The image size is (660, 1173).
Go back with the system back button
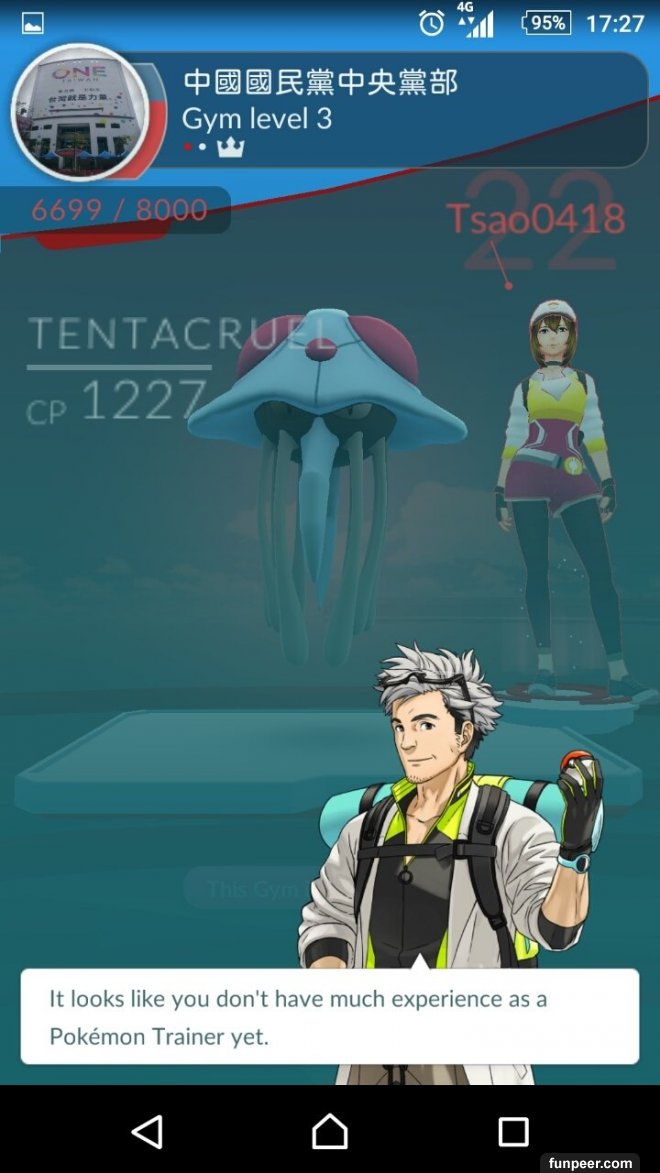click(147, 1131)
